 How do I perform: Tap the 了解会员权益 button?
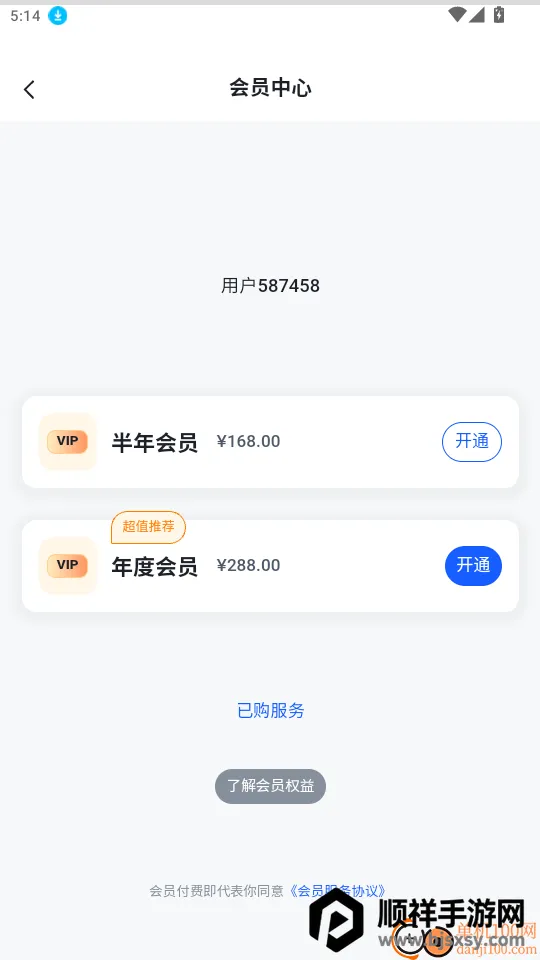271,786
